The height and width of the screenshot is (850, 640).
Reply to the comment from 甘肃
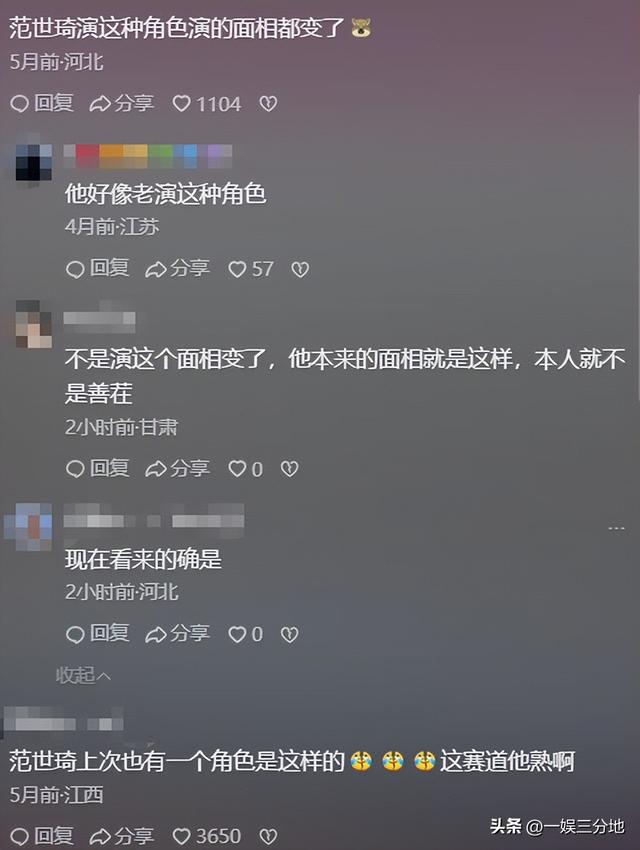click(x=98, y=468)
